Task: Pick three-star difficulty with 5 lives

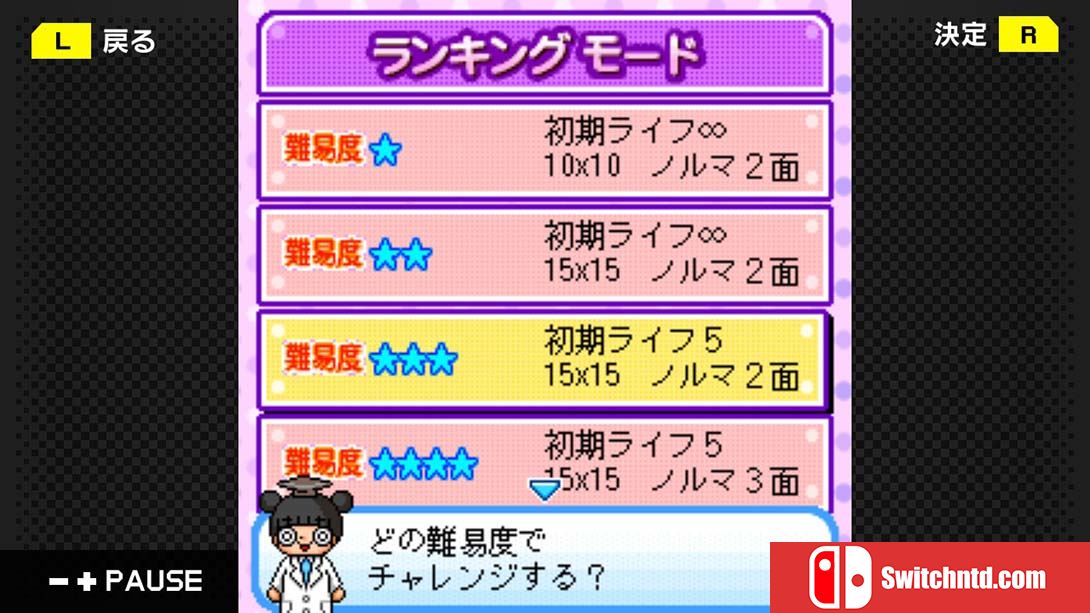Action: point(544,359)
